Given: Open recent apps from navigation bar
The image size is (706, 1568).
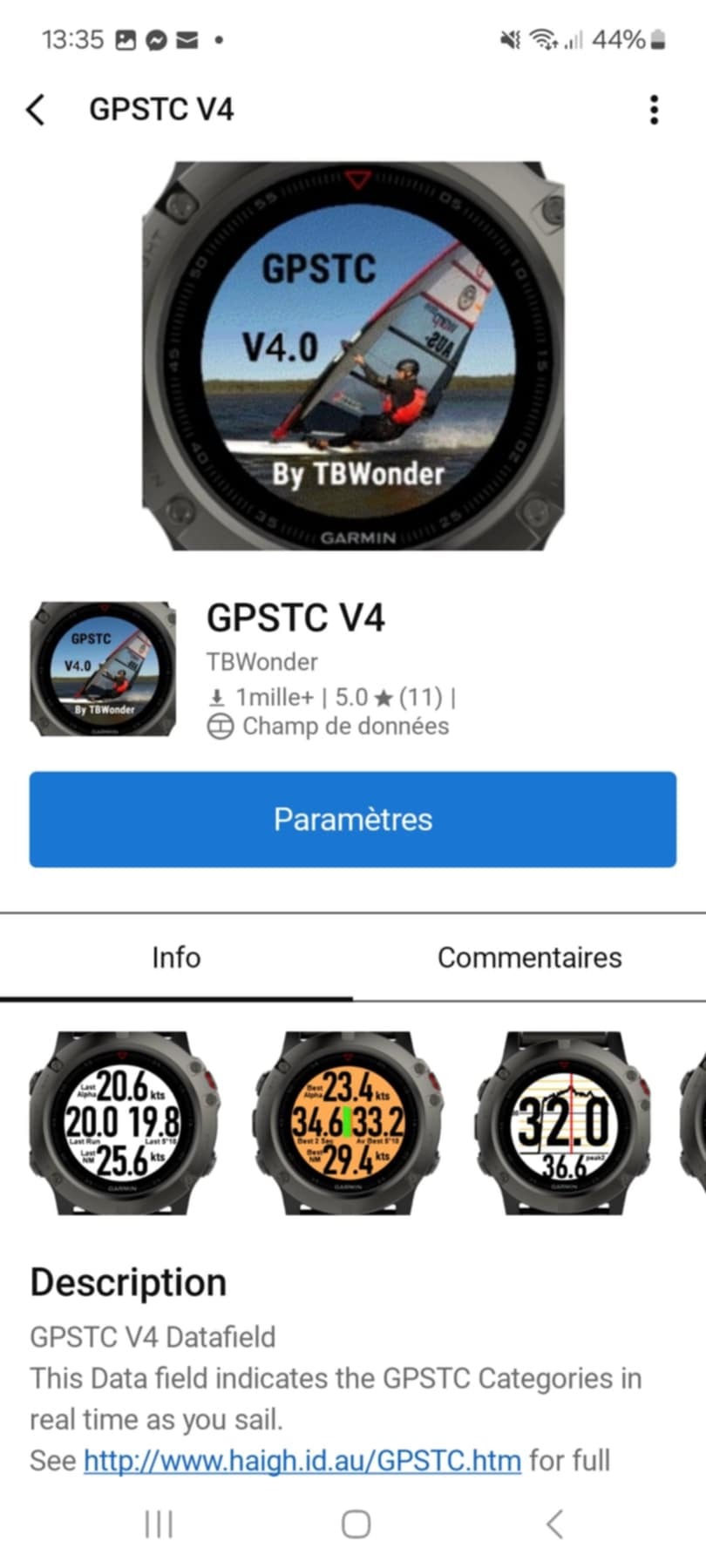Looking at the screenshot, I should click(159, 1524).
